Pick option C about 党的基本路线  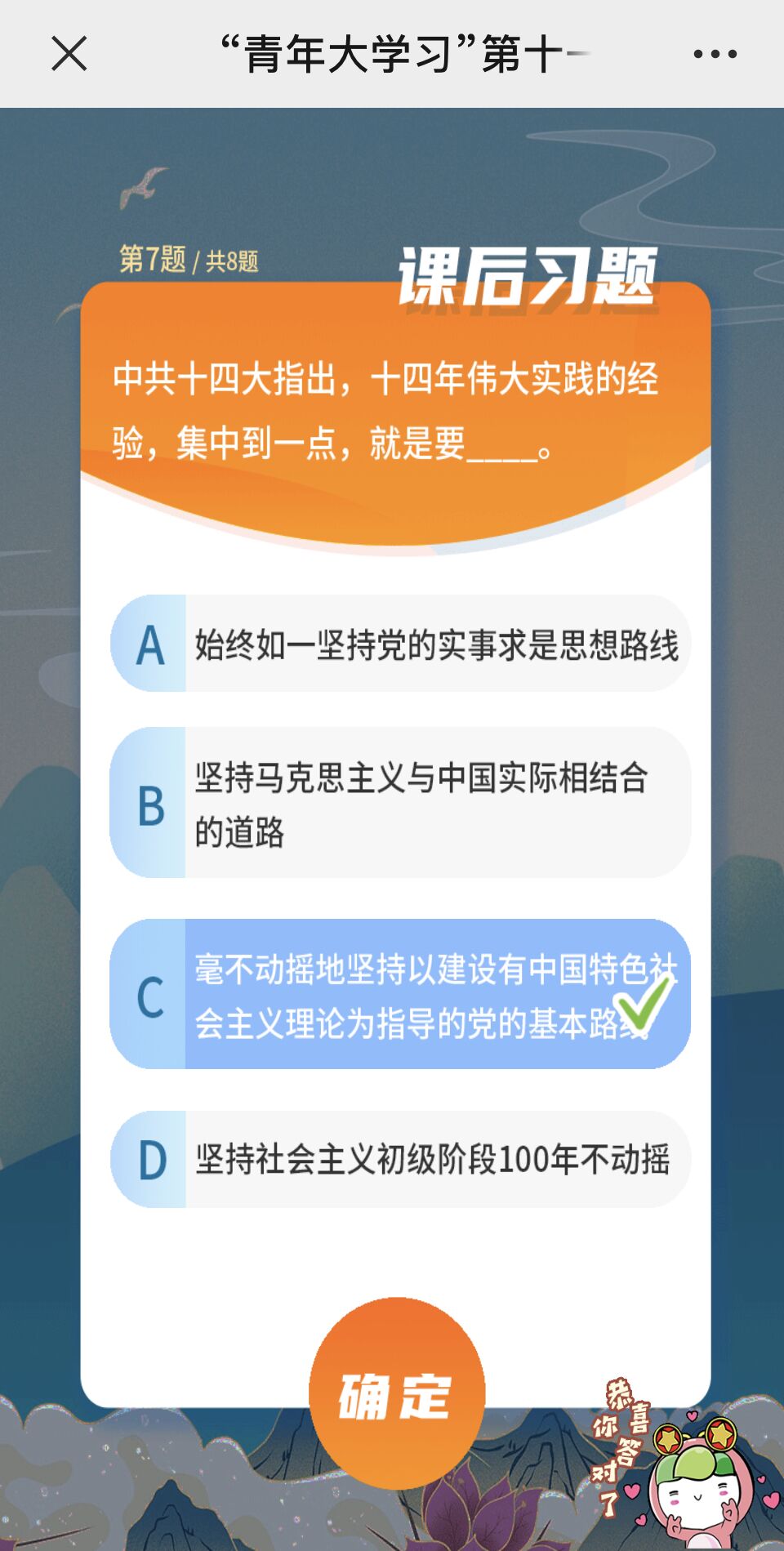400,994
